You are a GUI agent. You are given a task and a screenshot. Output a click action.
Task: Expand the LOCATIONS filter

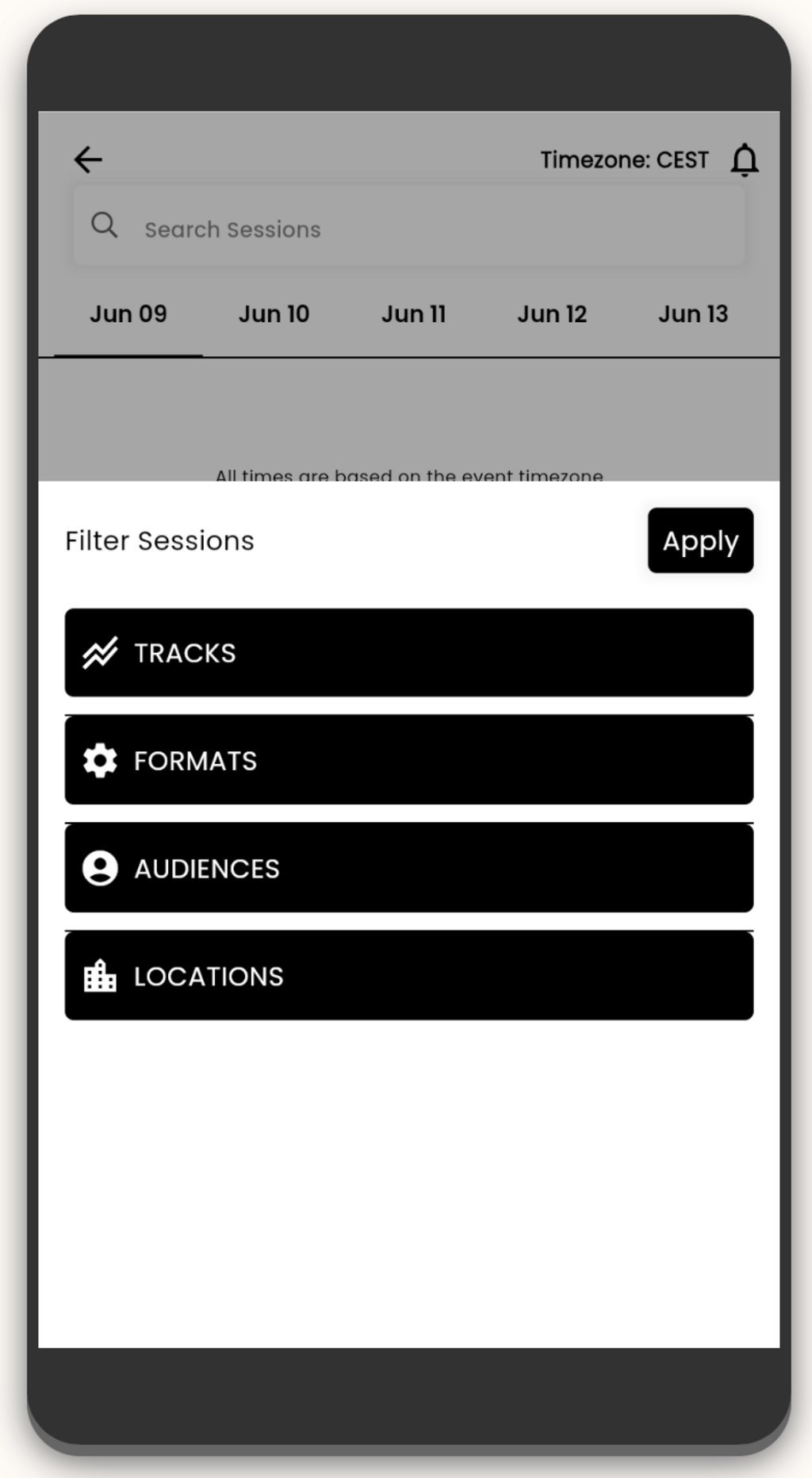pos(409,976)
